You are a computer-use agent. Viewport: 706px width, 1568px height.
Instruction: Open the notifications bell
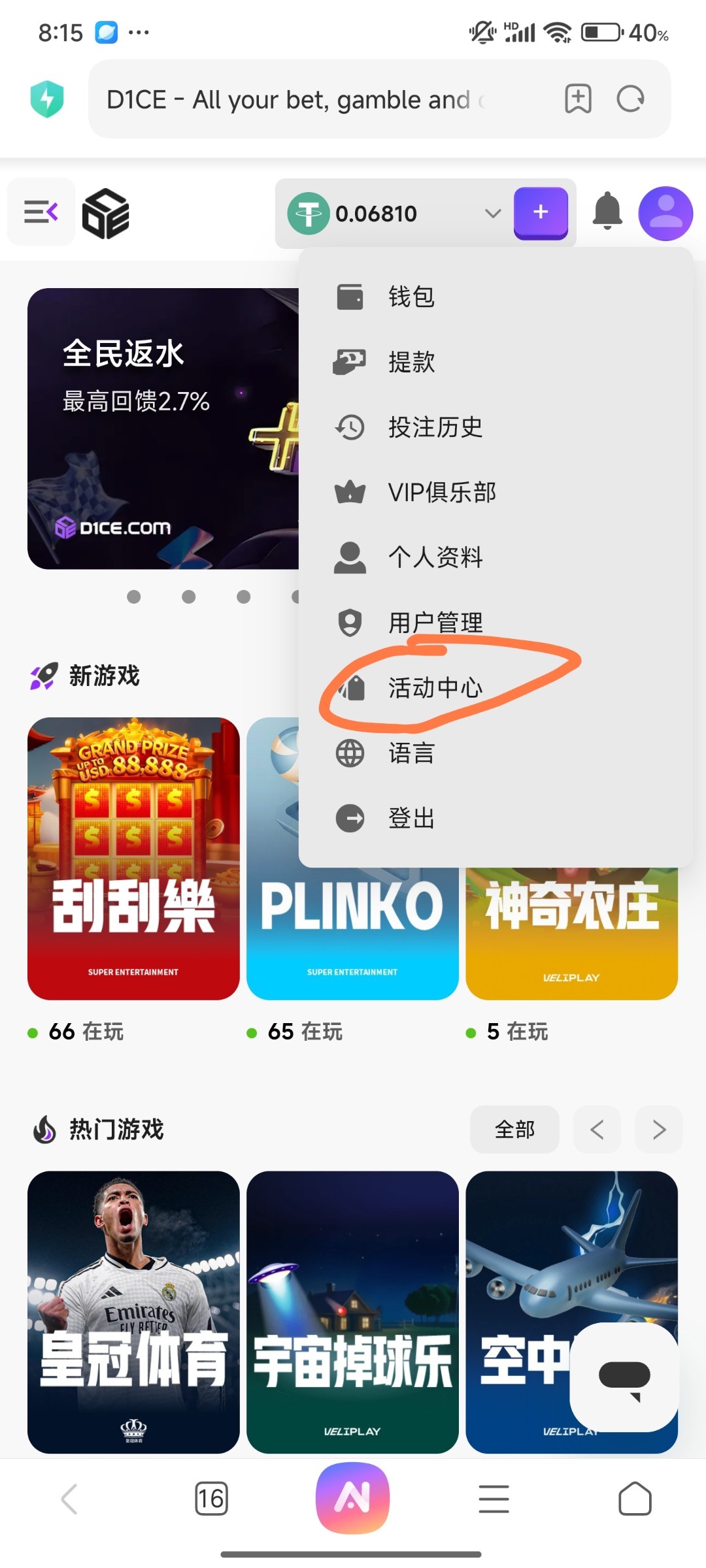(x=607, y=211)
